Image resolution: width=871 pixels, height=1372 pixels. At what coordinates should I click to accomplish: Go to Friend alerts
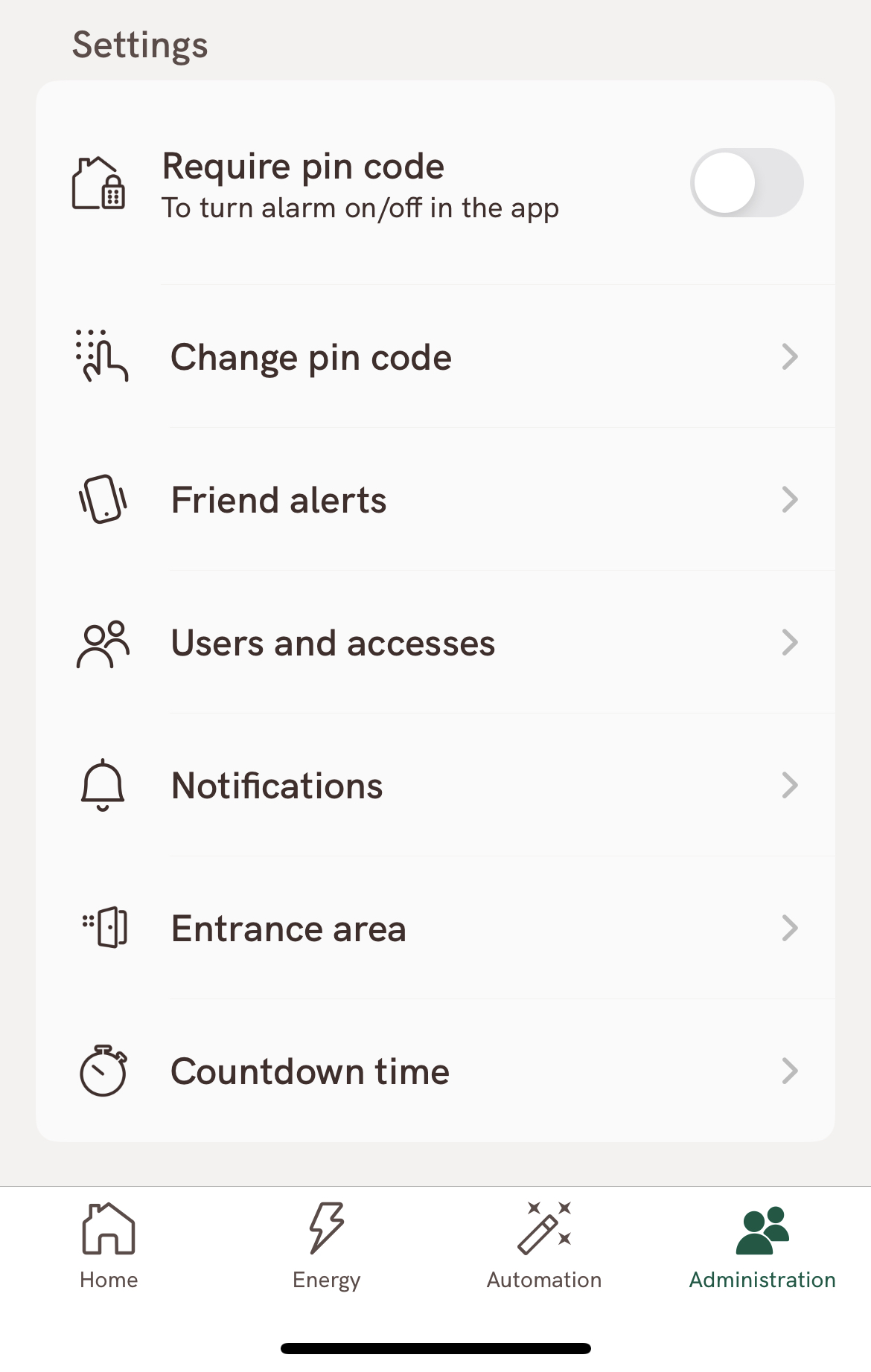click(x=435, y=500)
